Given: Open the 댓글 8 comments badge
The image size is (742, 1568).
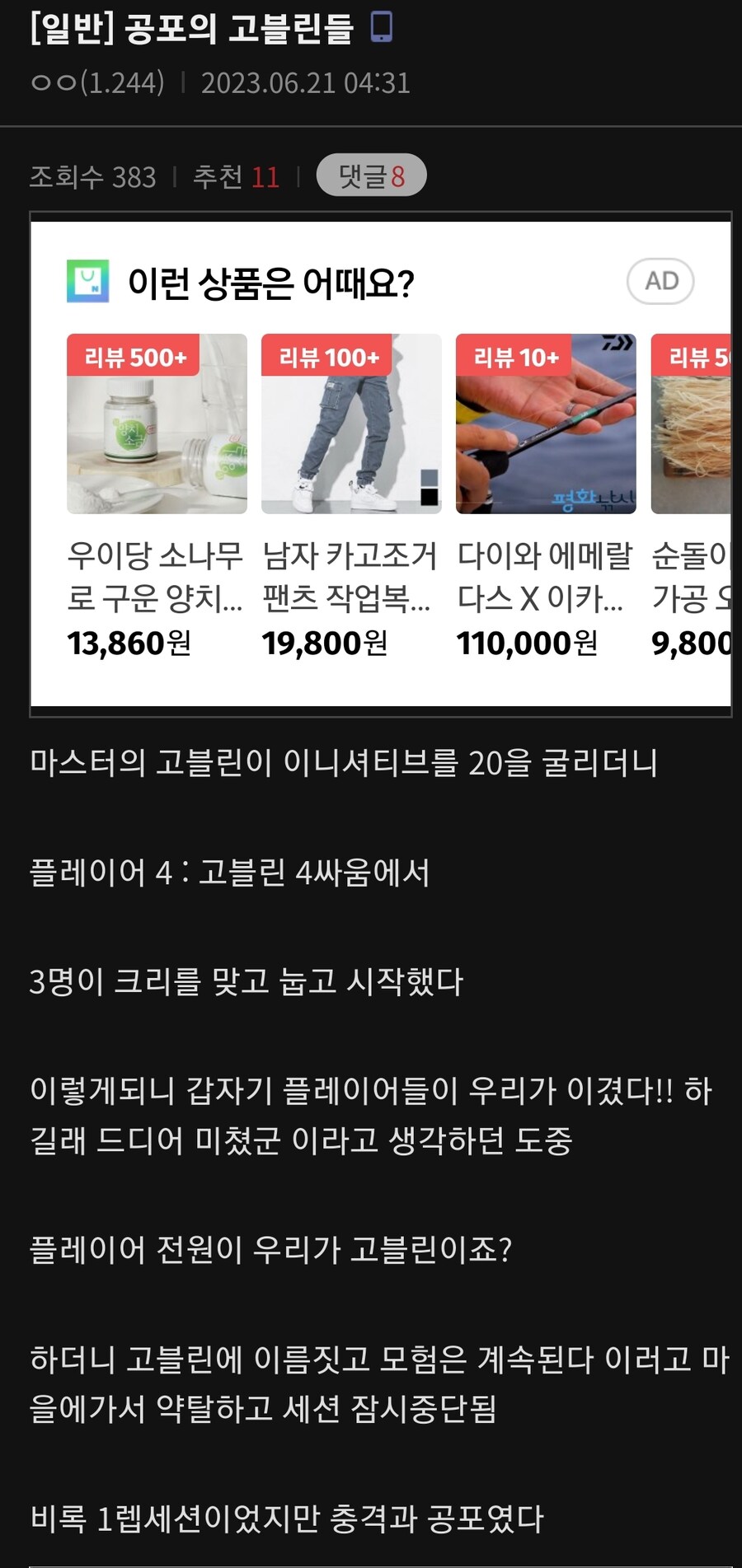Looking at the screenshot, I should [373, 175].
